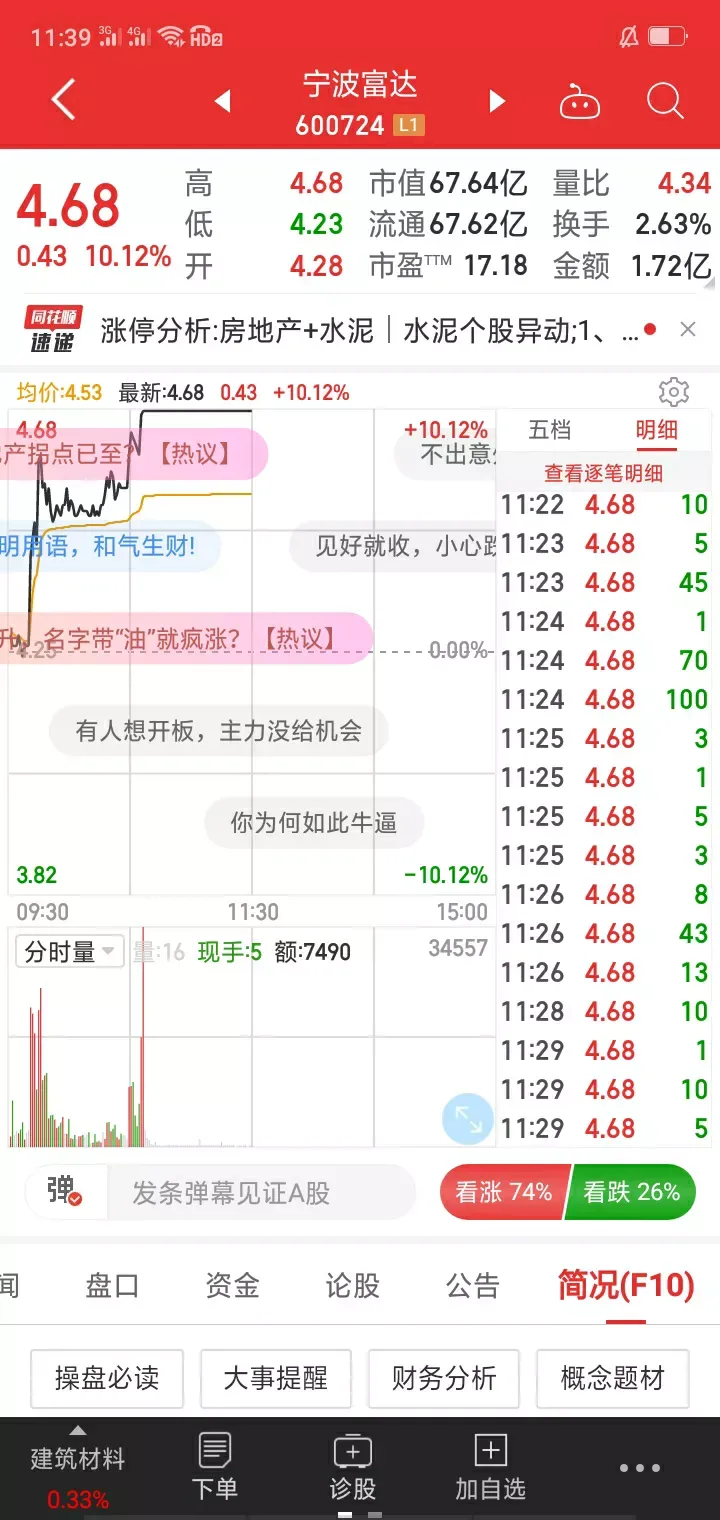This screenshot has height=1520, width=720.
Task: Dismiss the 涨停分析 news banner
Action: [688, 329]
